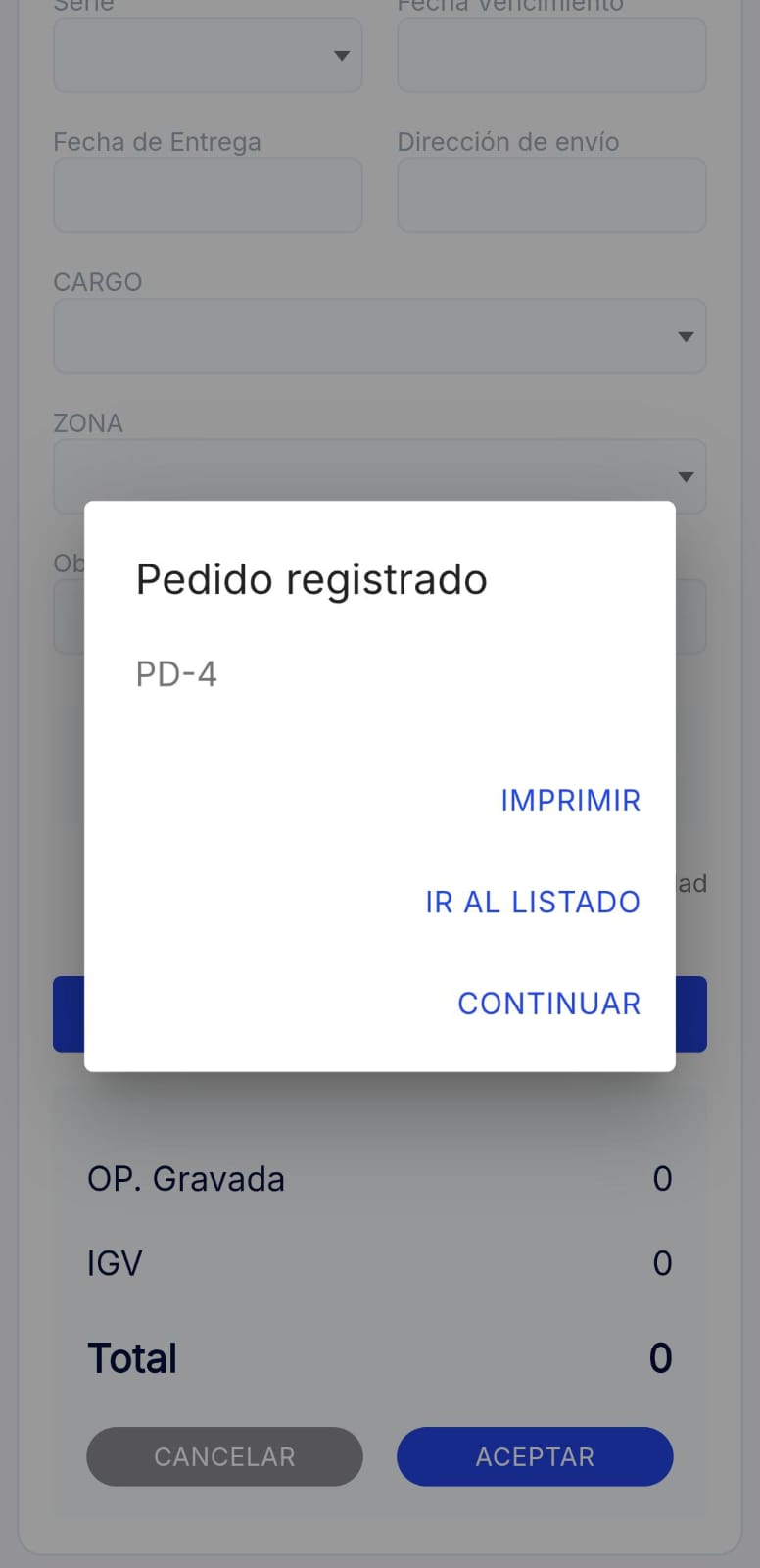Click the Dirección de envío field
The width and height of the screenshot is (760, 1568).
coord(551,195)
